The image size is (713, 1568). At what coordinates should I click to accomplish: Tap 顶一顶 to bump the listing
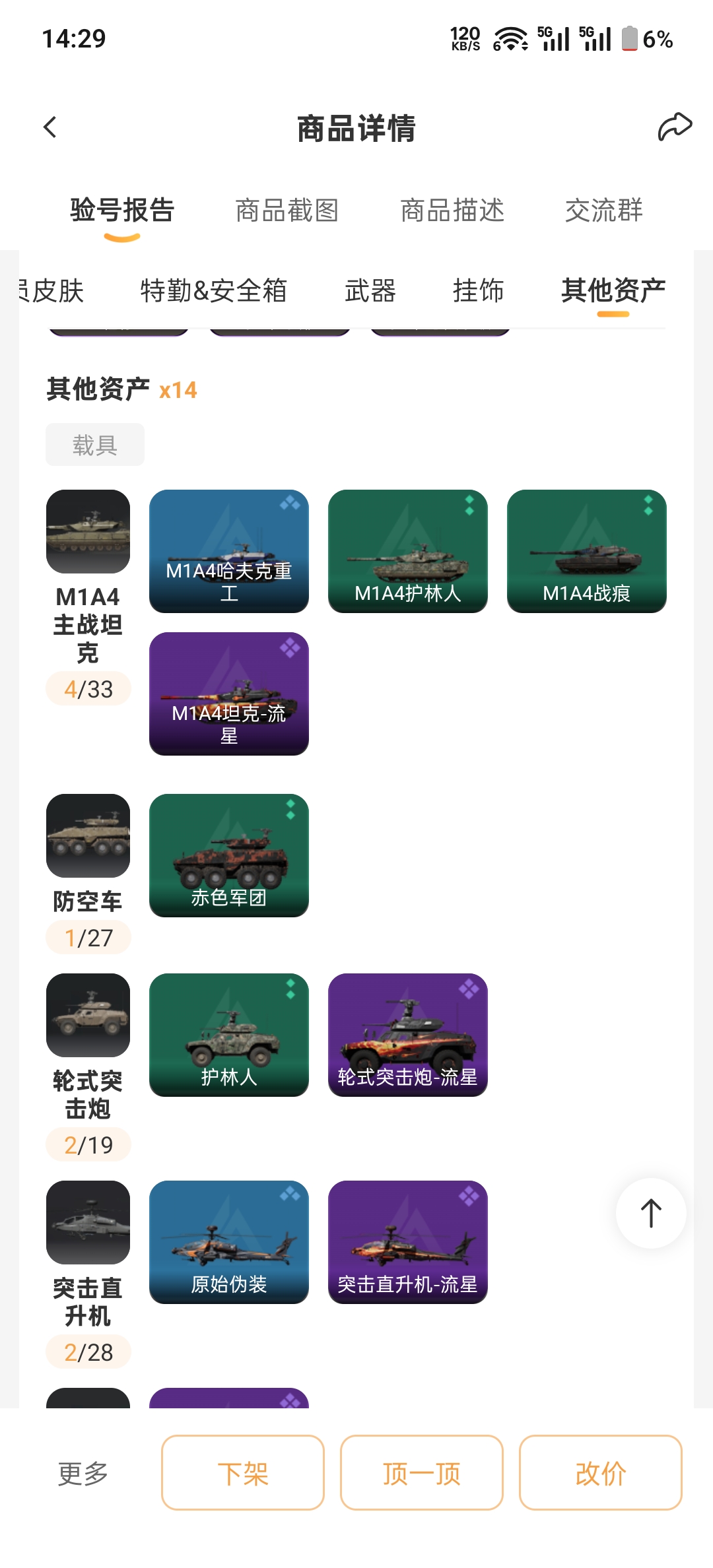(x=422, y=1472)
